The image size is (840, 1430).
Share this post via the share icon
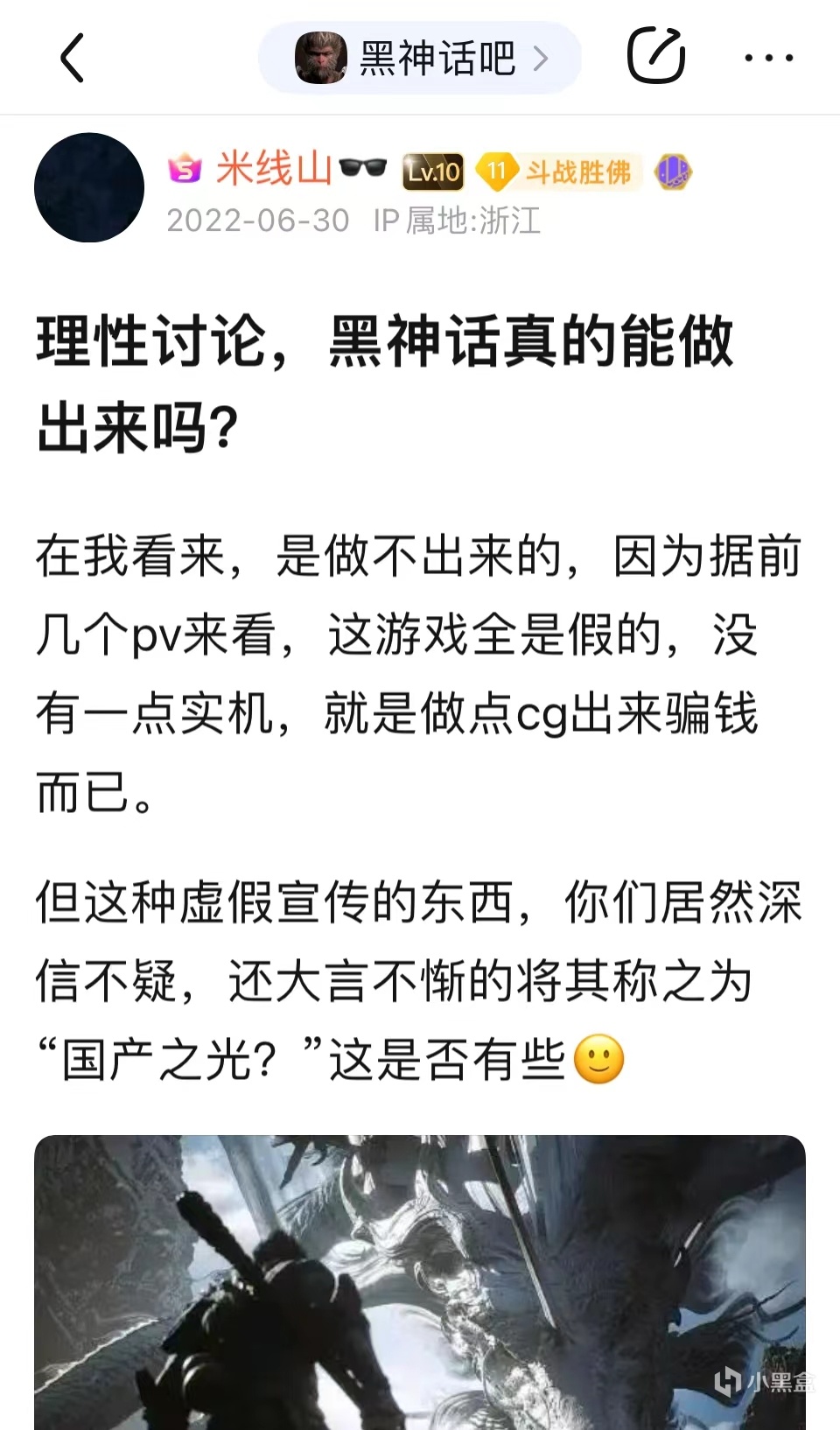(x=655, y=57)
